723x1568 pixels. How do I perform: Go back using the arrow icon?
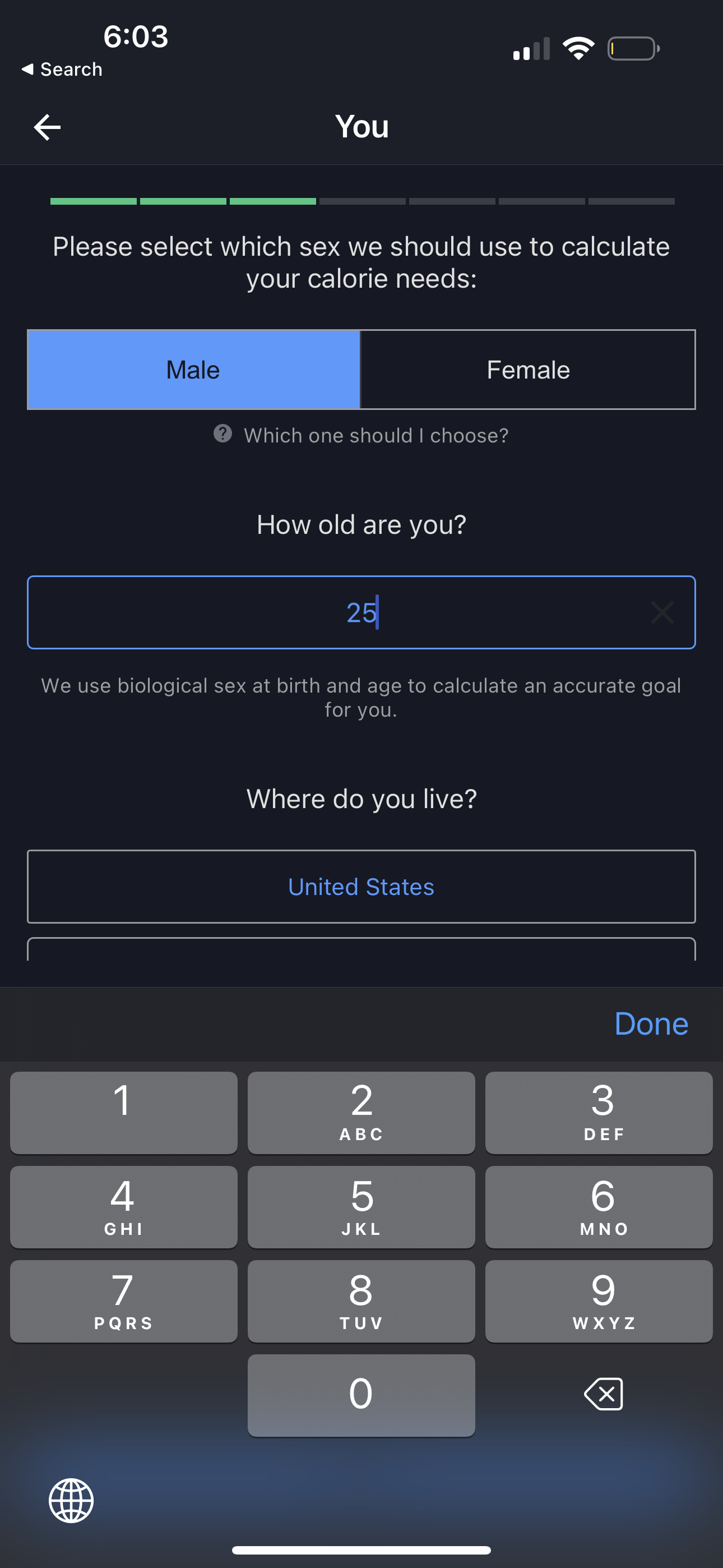click(x=47, y=127)
